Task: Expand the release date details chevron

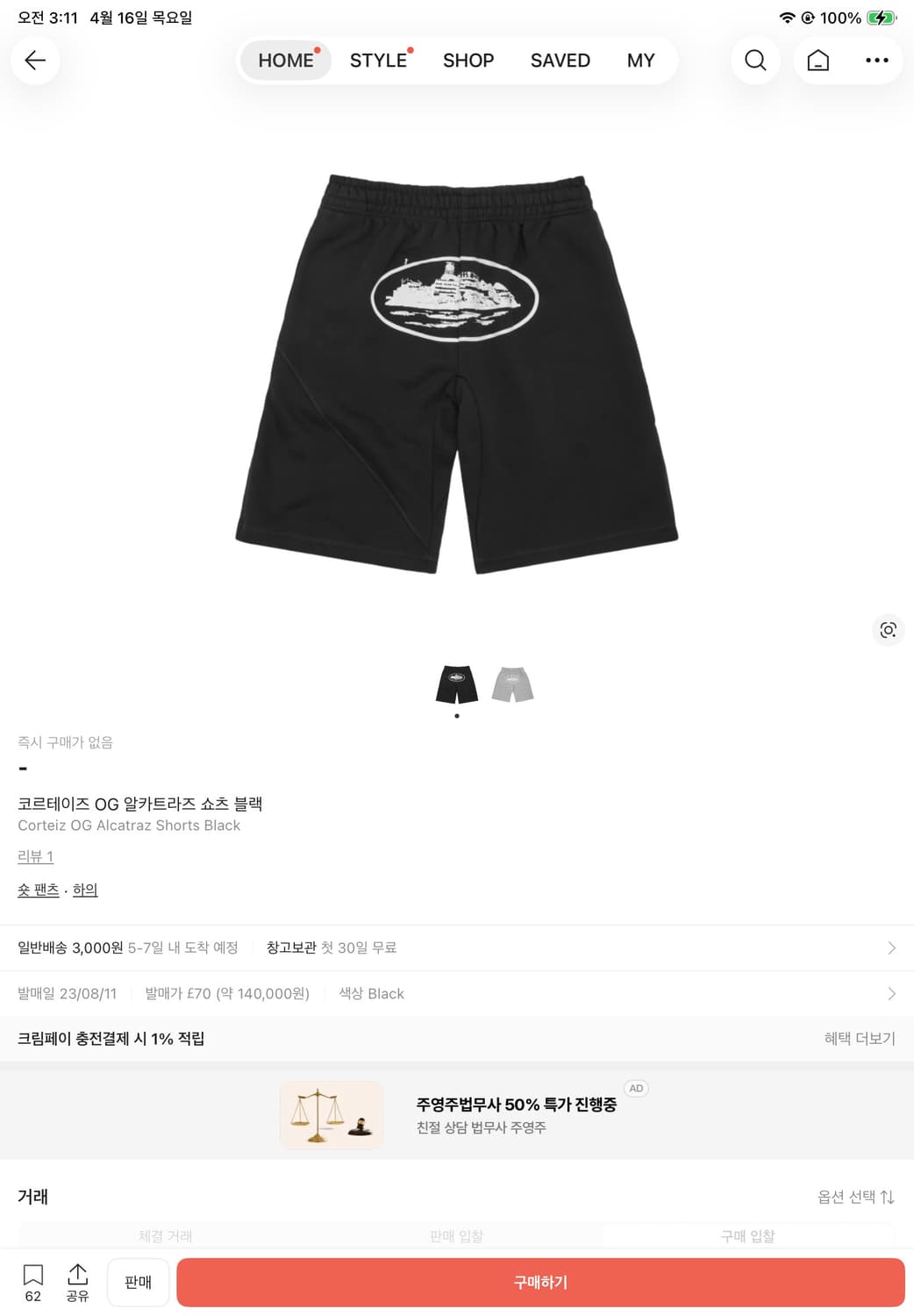Action: click(891, 993)
